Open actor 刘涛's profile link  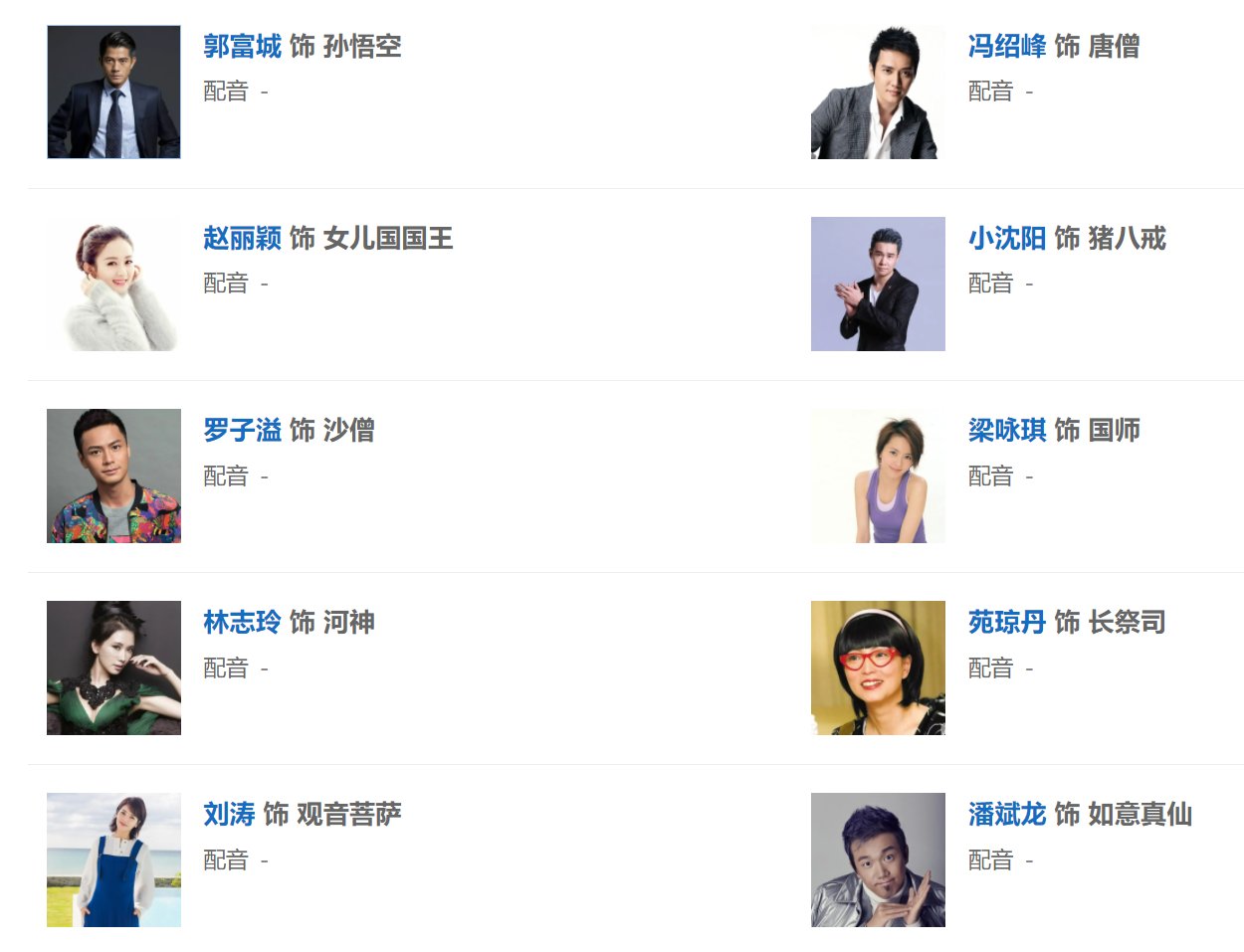point(229,814)
